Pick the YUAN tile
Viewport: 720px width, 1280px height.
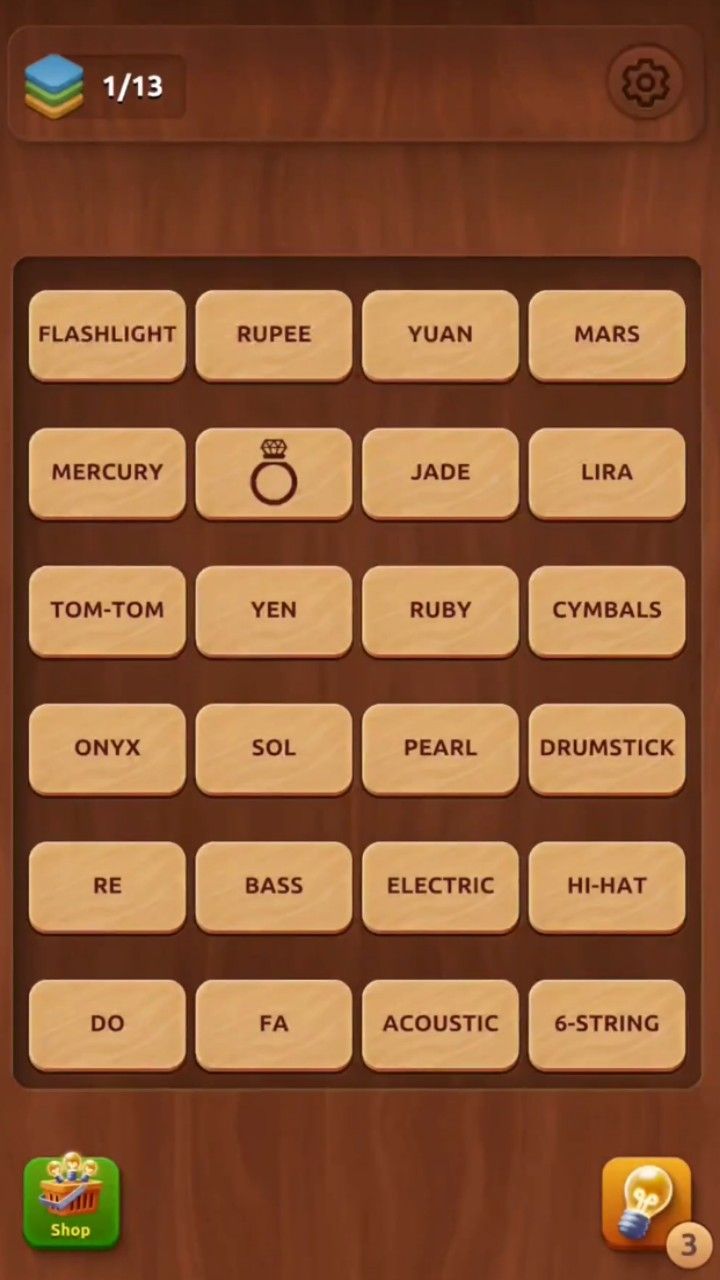pos(440,334)
